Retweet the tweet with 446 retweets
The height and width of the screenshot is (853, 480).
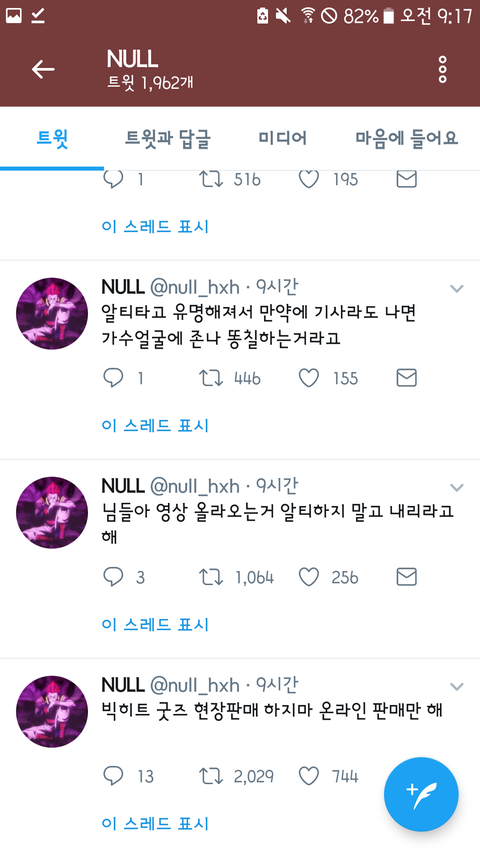(x=211, y=378)
